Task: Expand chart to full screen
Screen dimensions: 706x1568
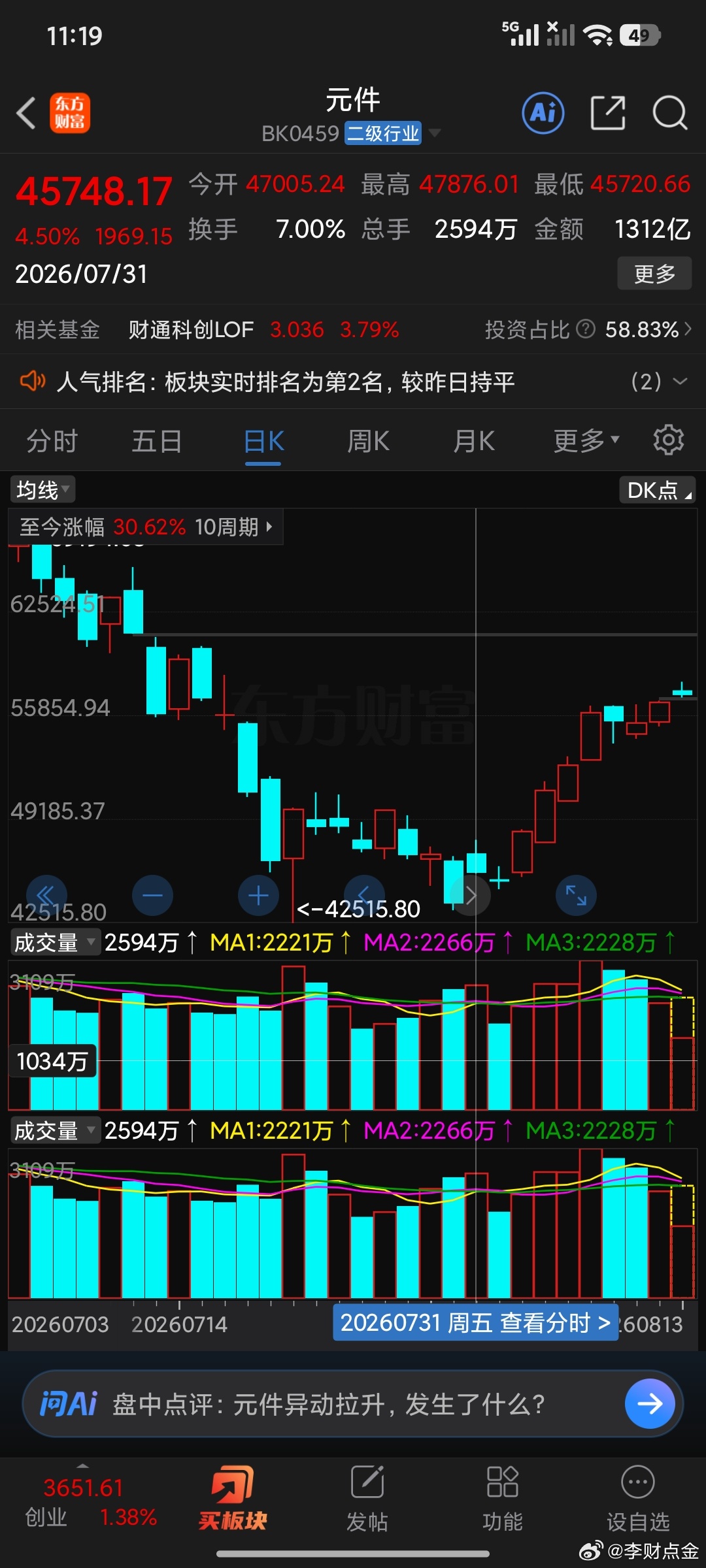Action: (x=576, y=895)
